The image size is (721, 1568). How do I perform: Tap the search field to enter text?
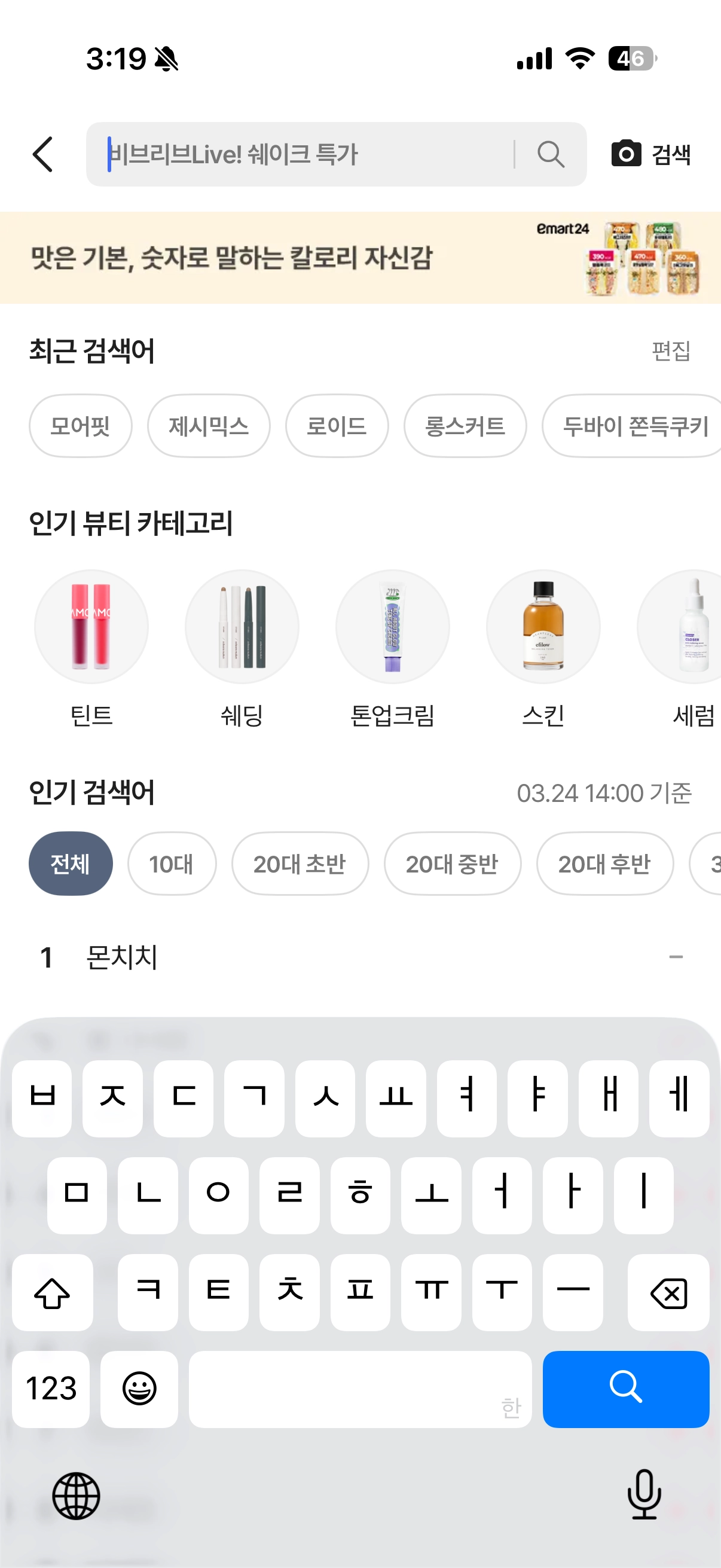click(304, 154)
